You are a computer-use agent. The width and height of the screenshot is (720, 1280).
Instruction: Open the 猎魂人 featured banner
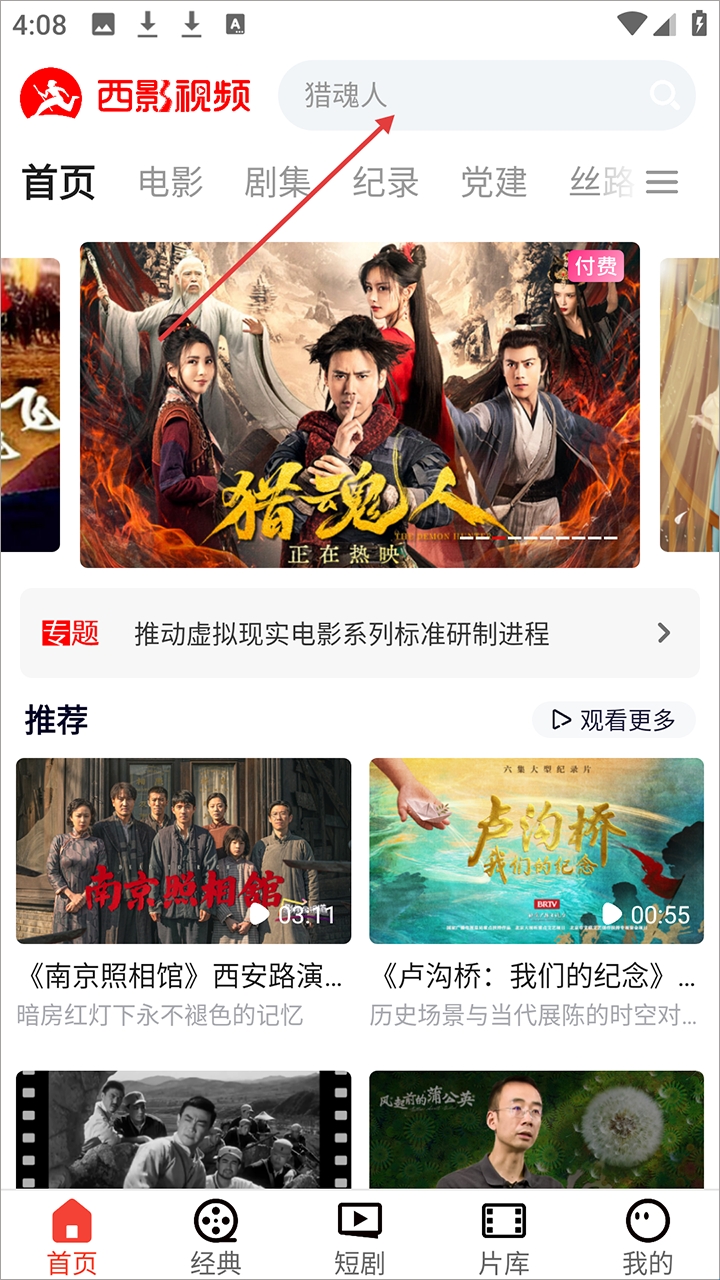click(x=360, y=405)
